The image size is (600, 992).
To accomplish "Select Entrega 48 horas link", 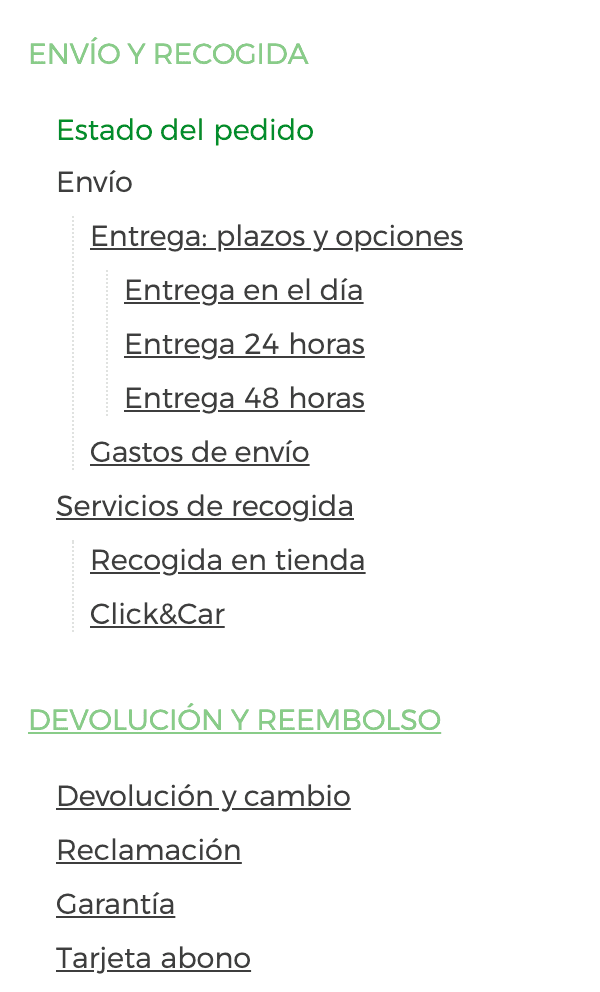I will coord(244,398).
